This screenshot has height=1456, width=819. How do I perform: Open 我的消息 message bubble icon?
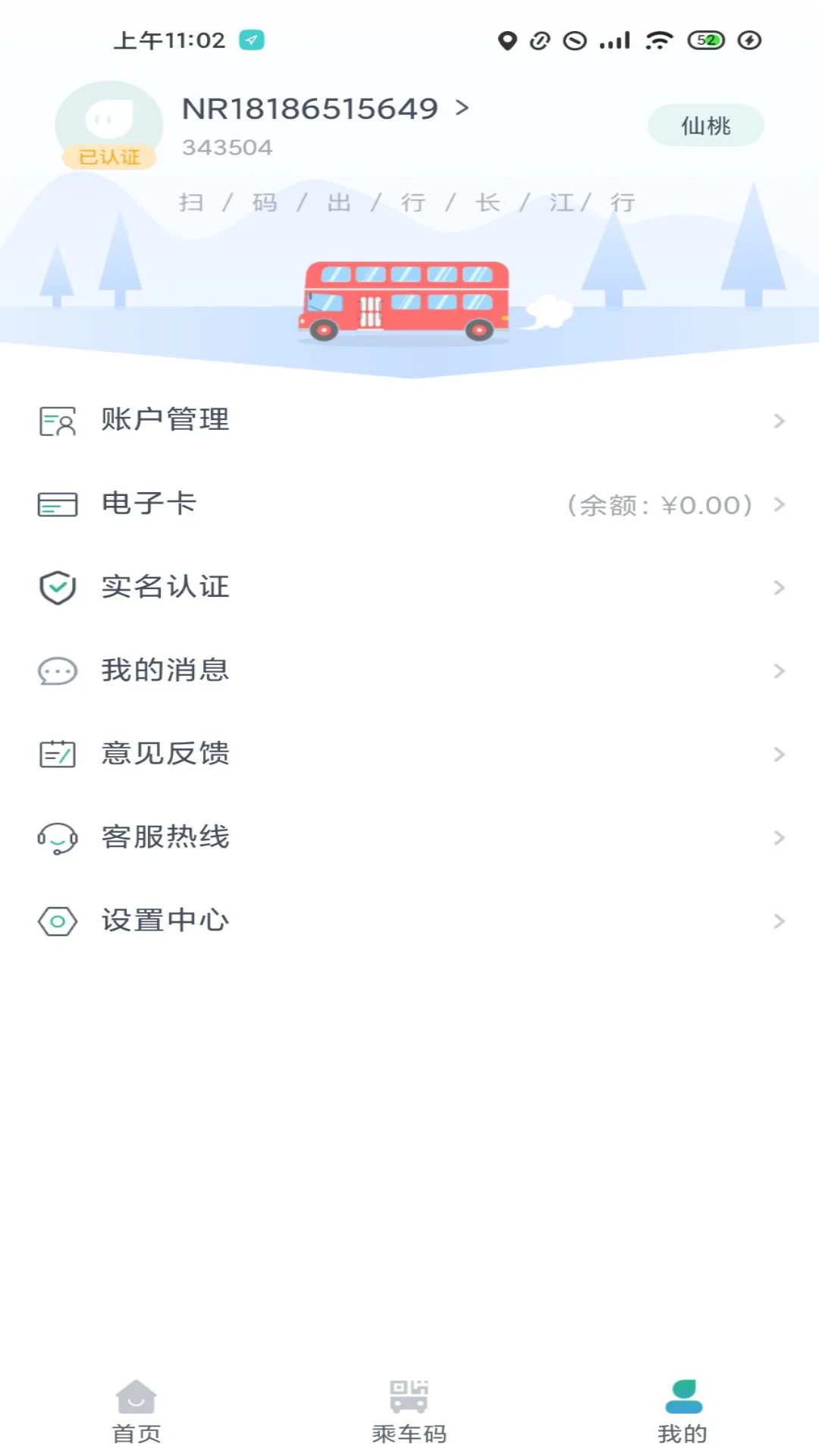click(57, 671)
